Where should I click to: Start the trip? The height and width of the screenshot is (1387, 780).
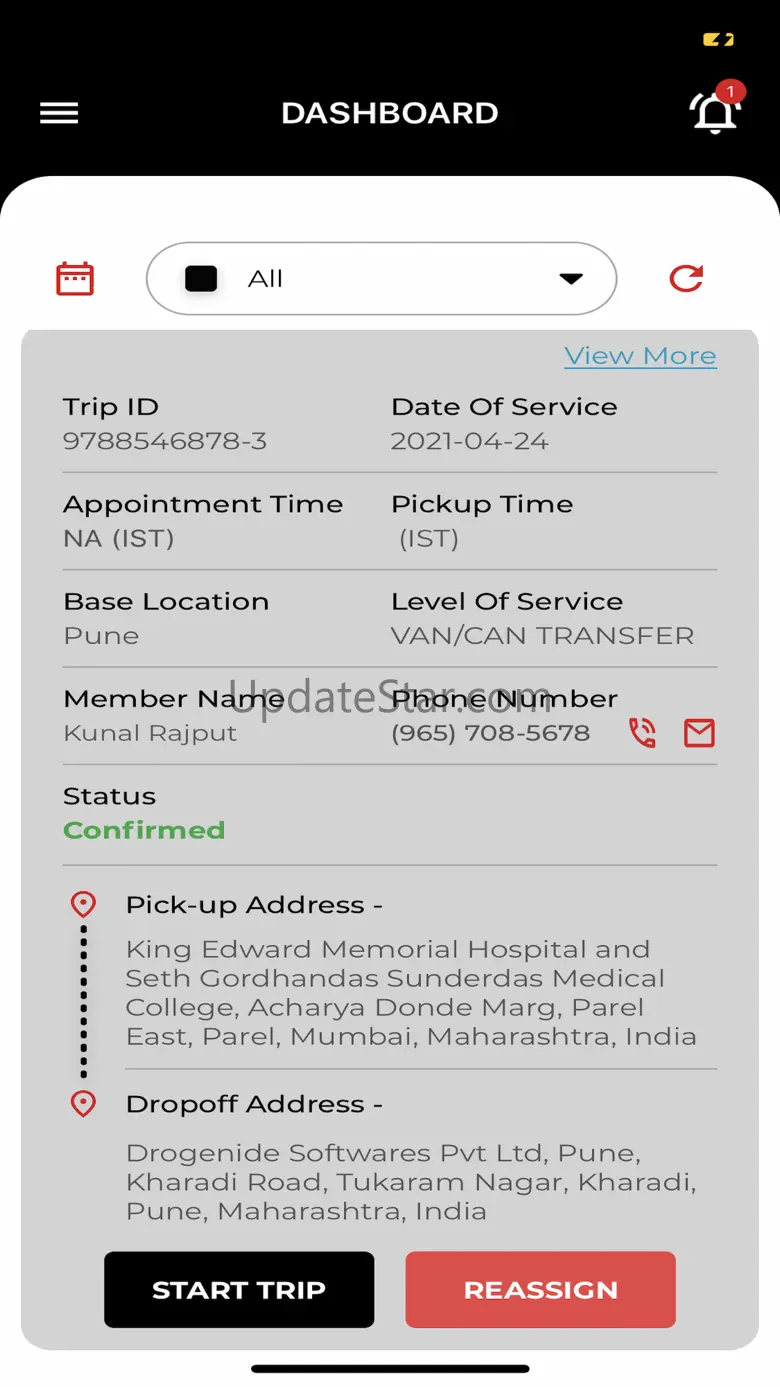(x=239, y=1290)
